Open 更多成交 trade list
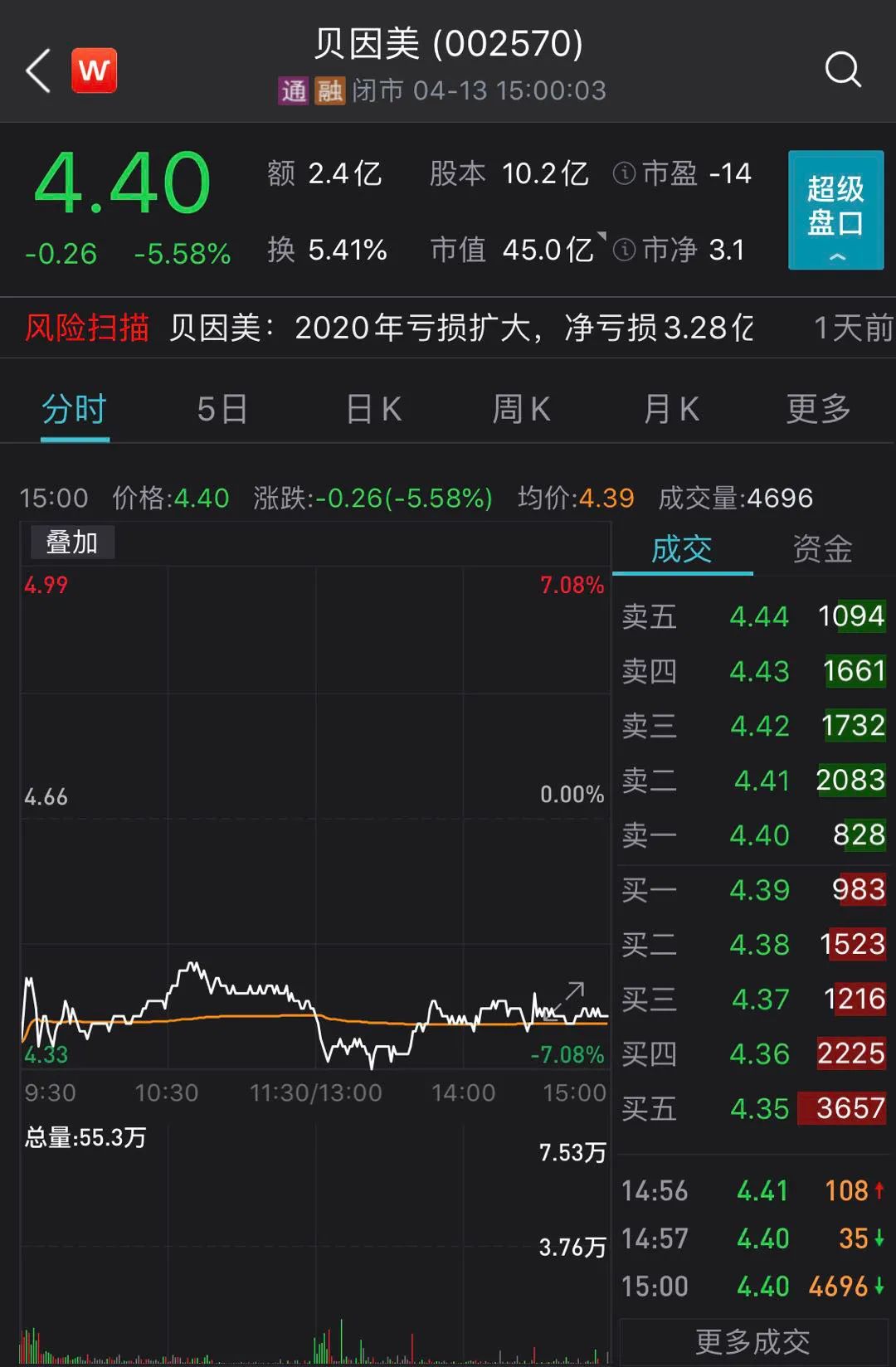The height and width of the screenshot is (1367, 896). coord(752,1340)
